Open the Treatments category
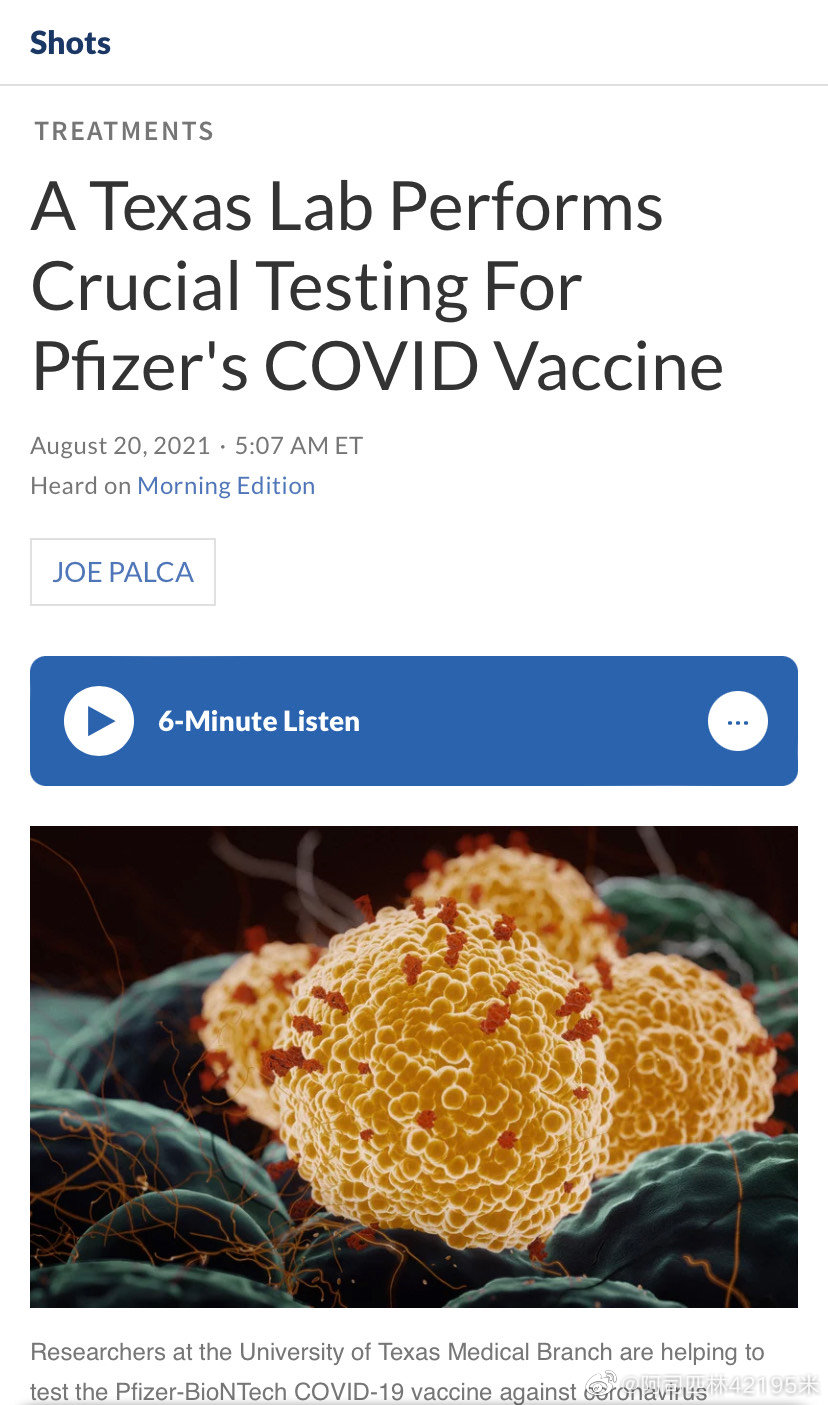This screenshot has width=828, height=1405. tap(124, 131)
